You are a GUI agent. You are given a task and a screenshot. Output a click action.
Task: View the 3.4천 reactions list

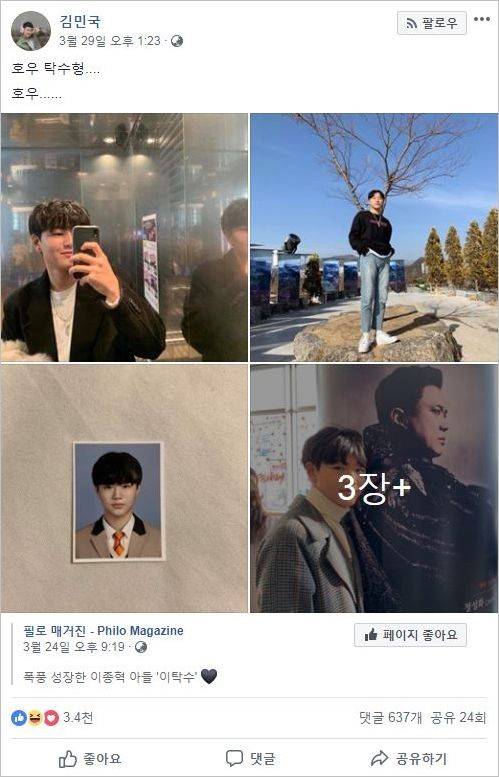(52, 717)
